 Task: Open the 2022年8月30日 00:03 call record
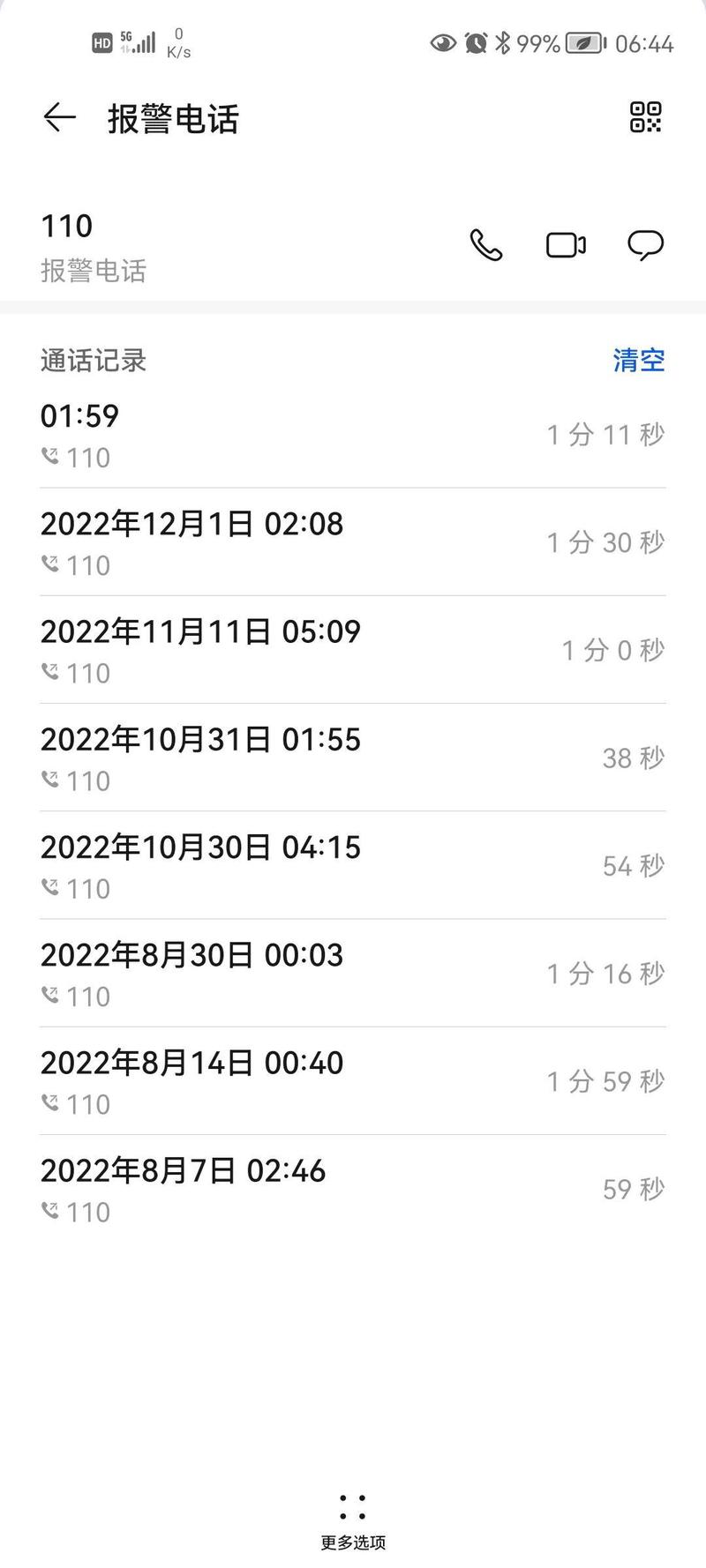click(353, 973)
